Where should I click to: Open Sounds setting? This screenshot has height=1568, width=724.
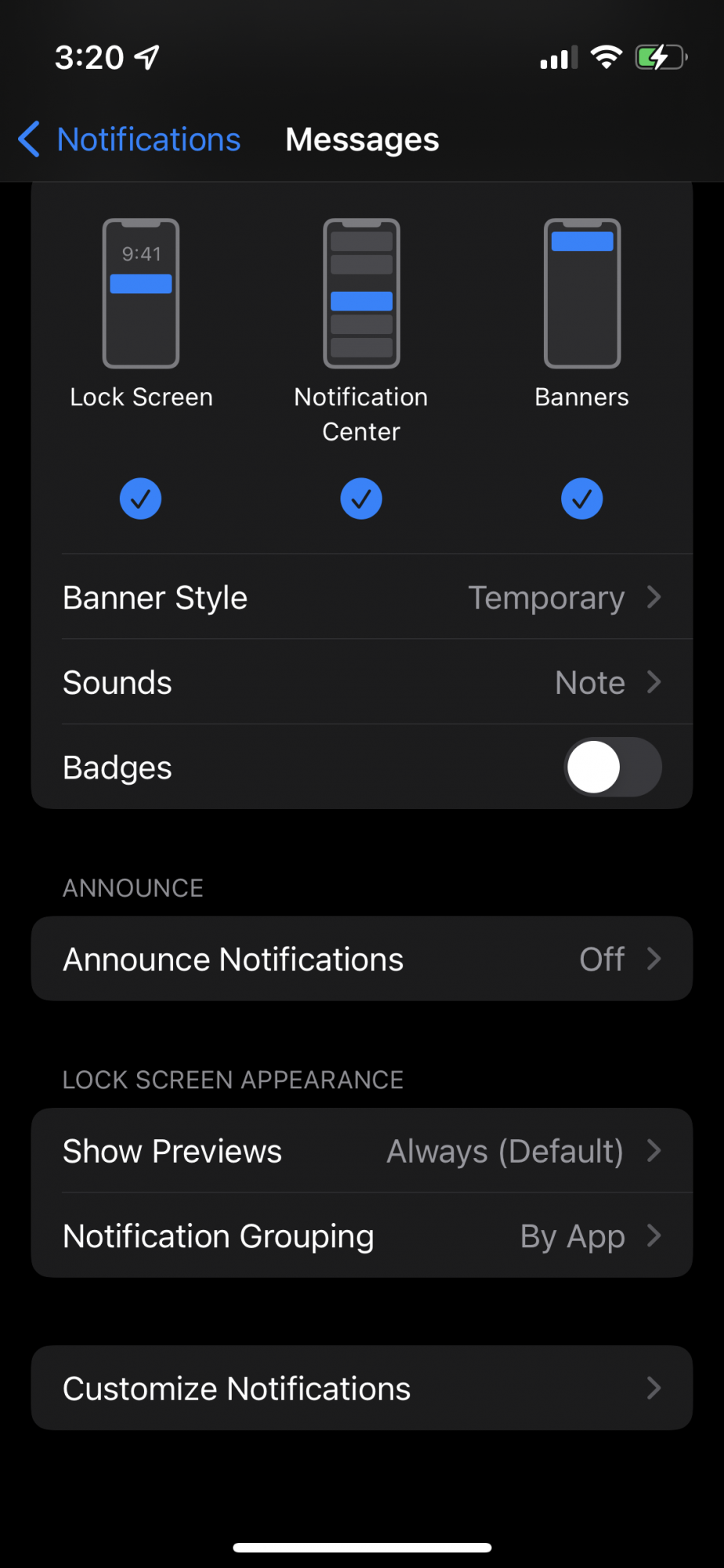click(362, 682)
